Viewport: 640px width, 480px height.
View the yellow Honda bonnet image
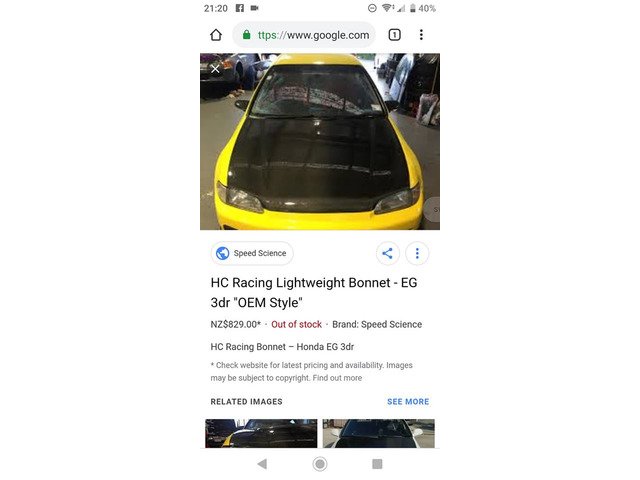320,142
